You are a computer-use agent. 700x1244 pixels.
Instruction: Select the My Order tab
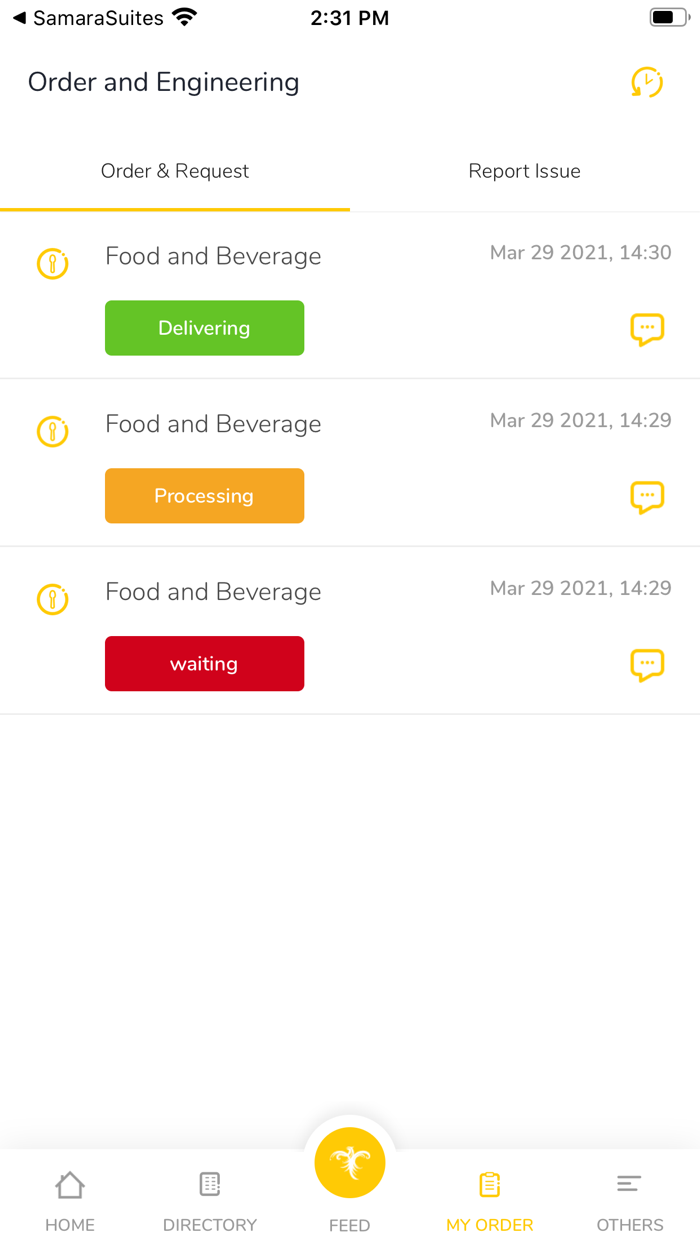489,1200
